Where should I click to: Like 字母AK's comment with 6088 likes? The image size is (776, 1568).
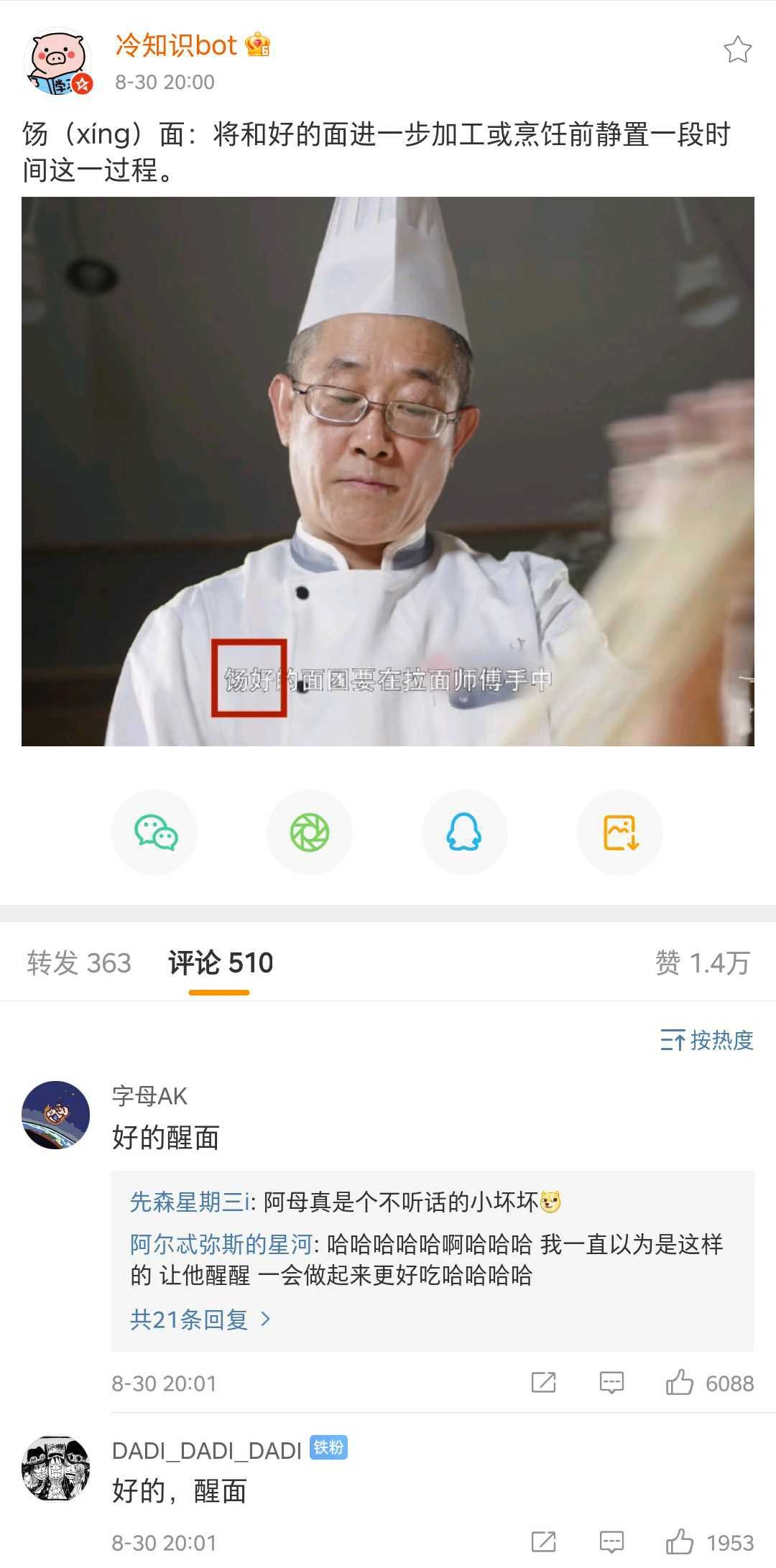680,1383
